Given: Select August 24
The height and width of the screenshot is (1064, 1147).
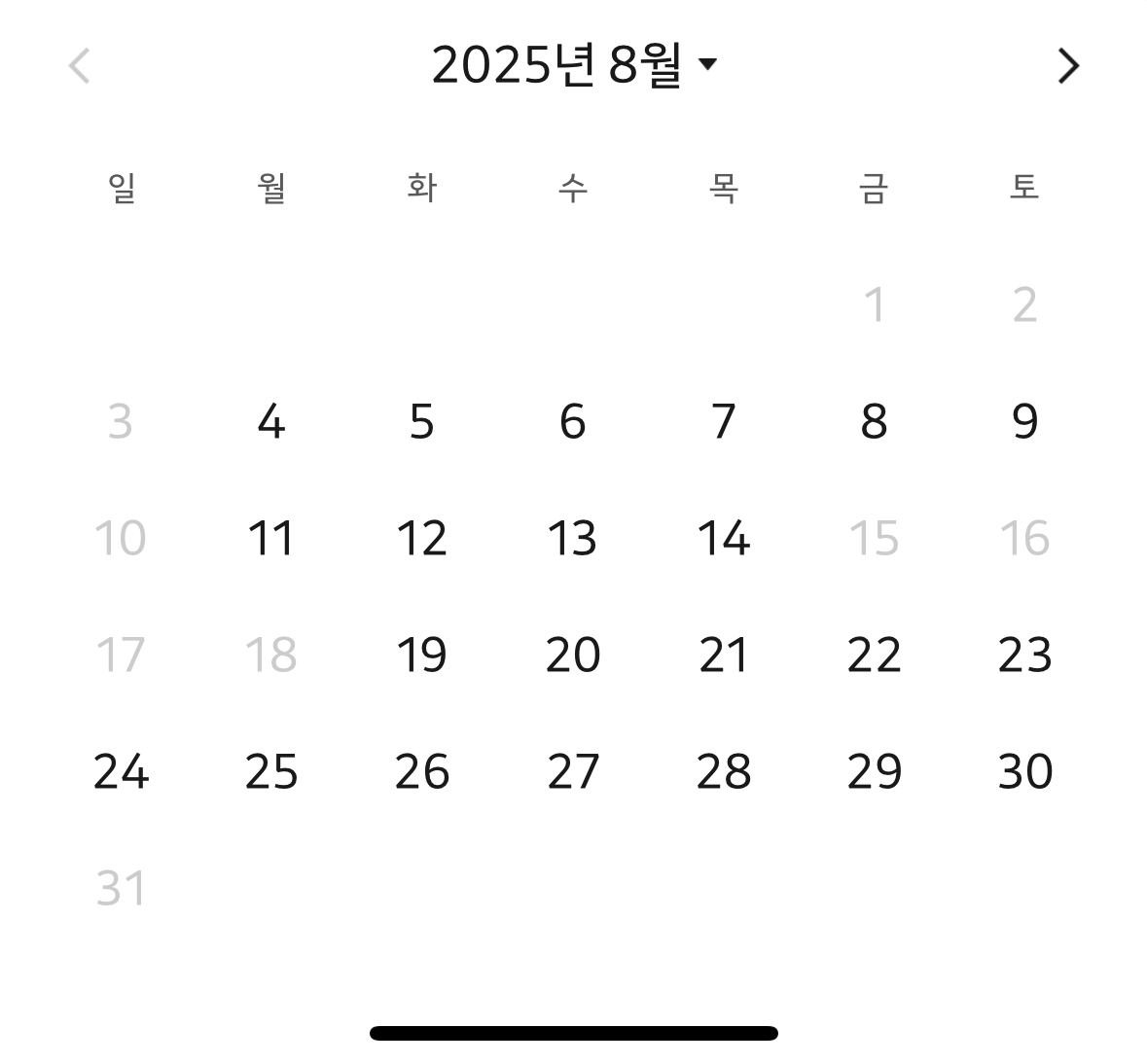Looking at the screenshot, I should 121,771.
